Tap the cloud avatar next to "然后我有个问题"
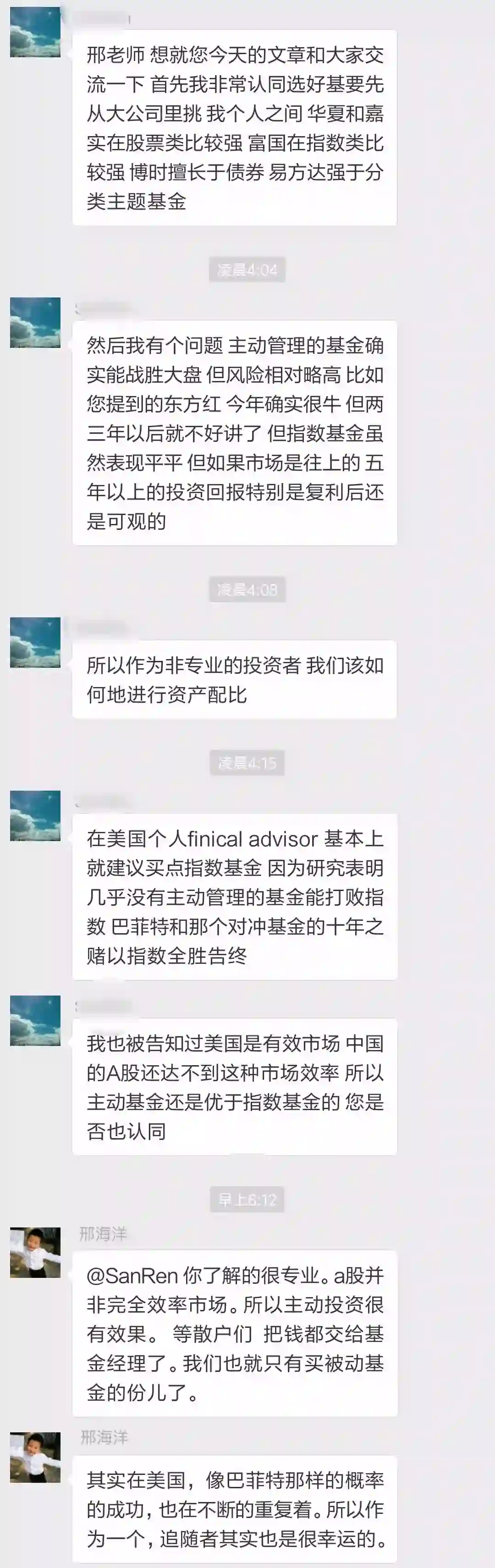This screenshot has width=495, height=1568. [35, 323]
